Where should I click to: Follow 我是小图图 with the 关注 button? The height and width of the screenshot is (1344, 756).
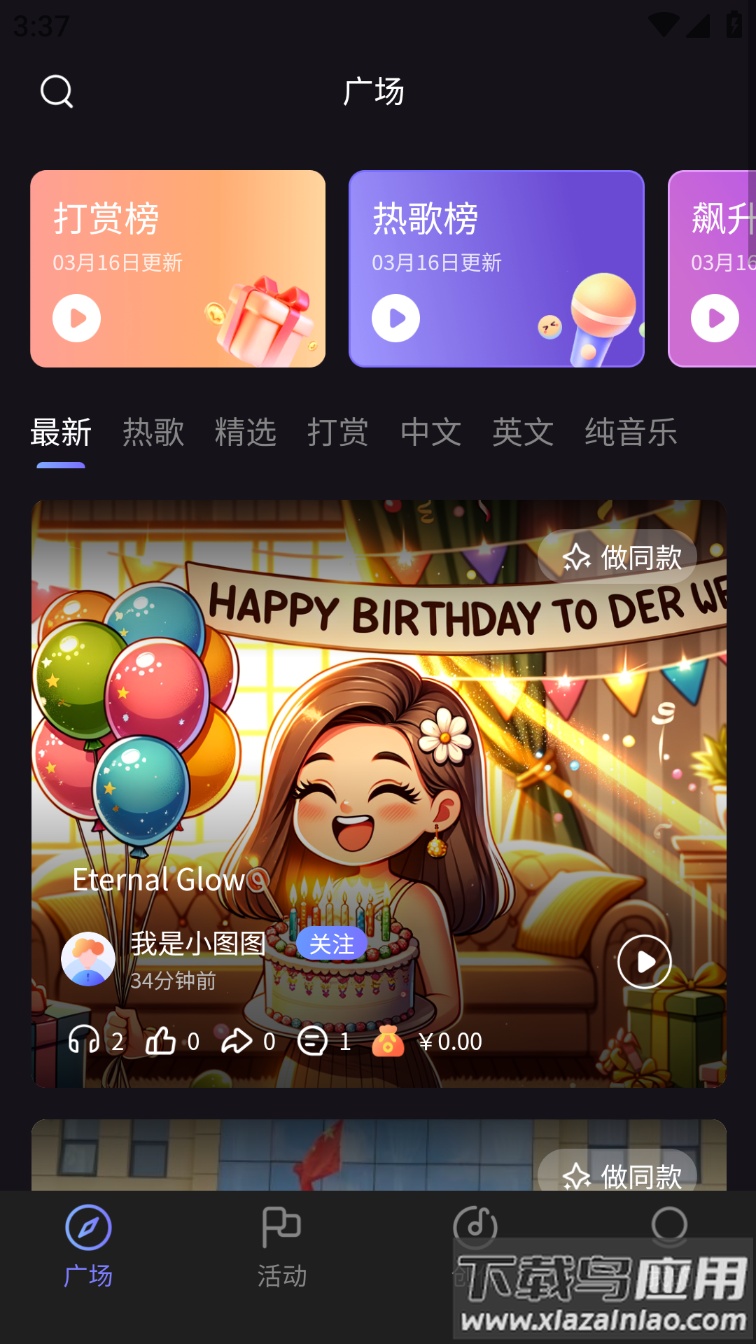pos(332,943)
